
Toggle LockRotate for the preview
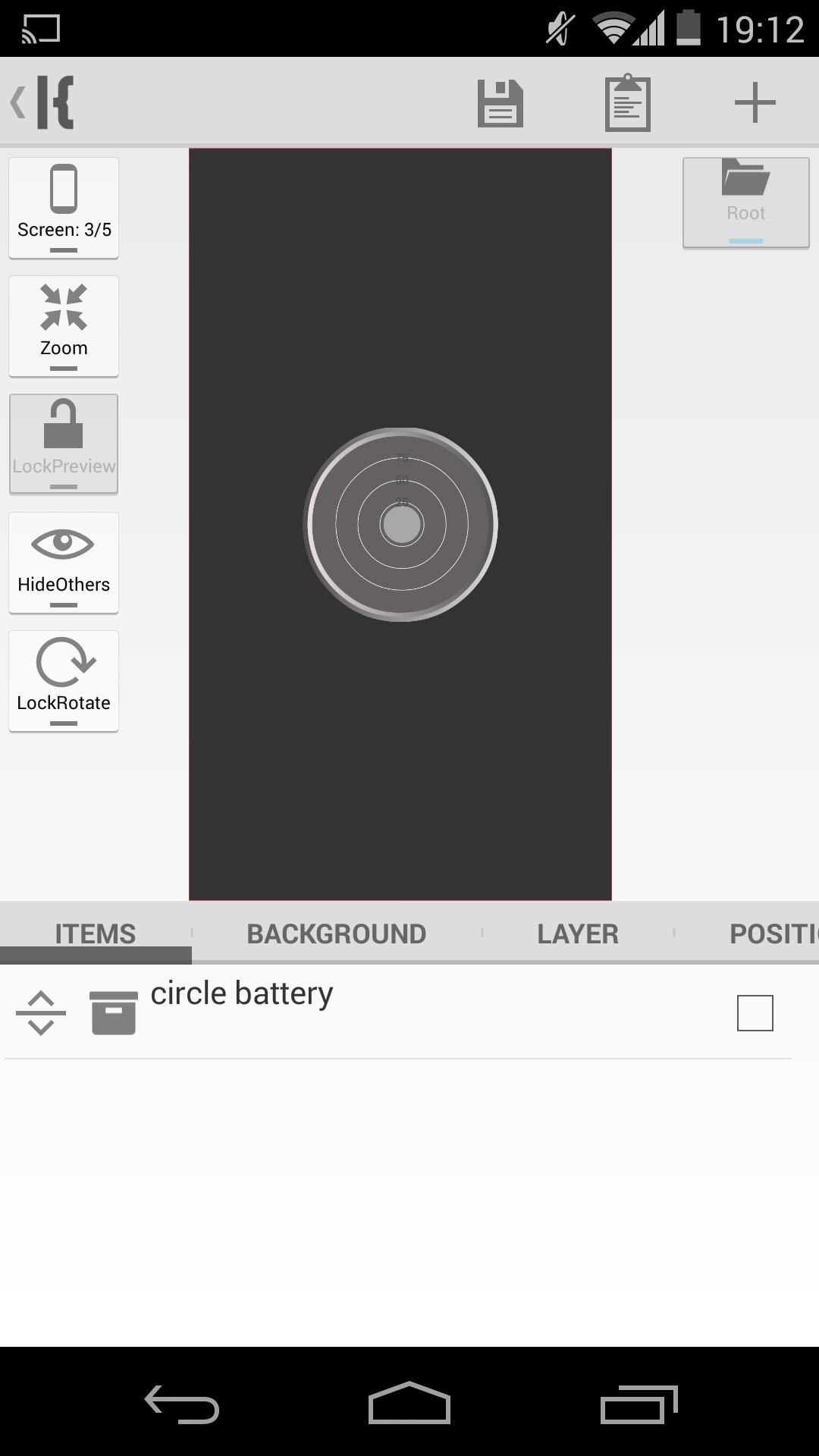point(64,680)
